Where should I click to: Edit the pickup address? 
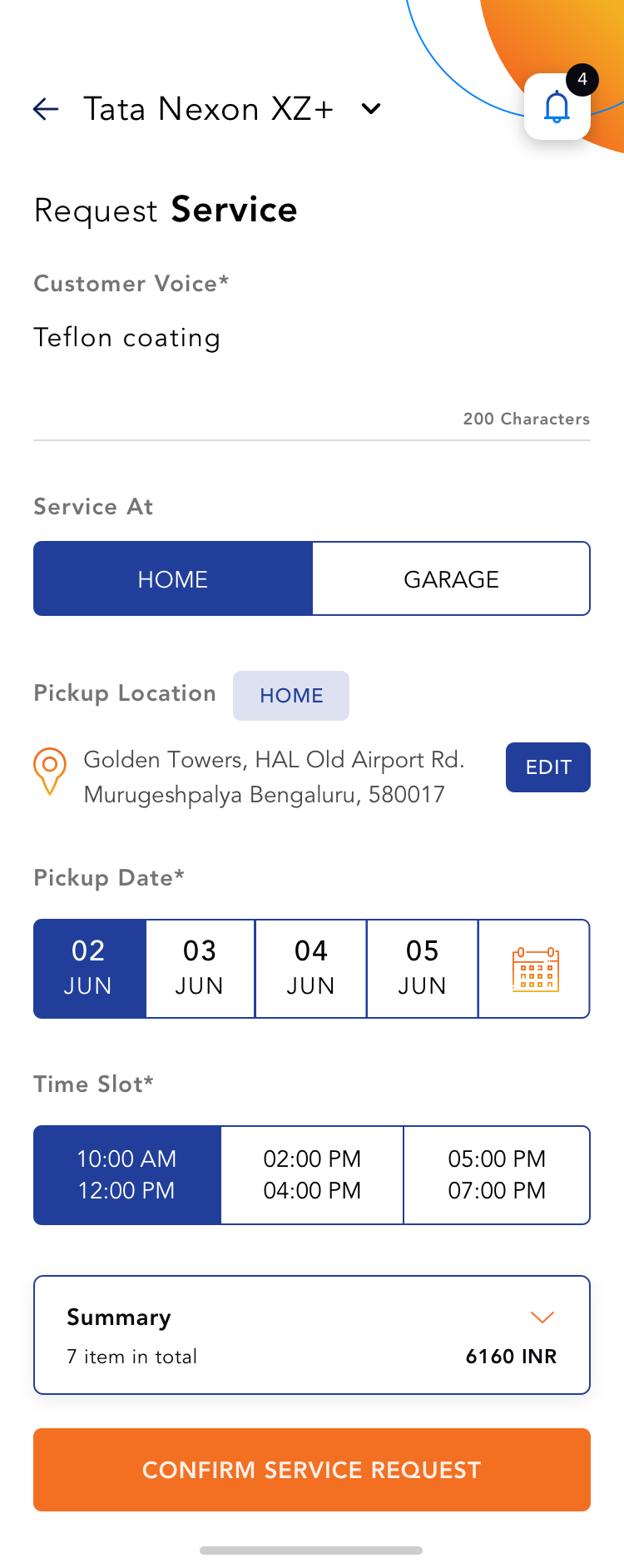[547, 767]
